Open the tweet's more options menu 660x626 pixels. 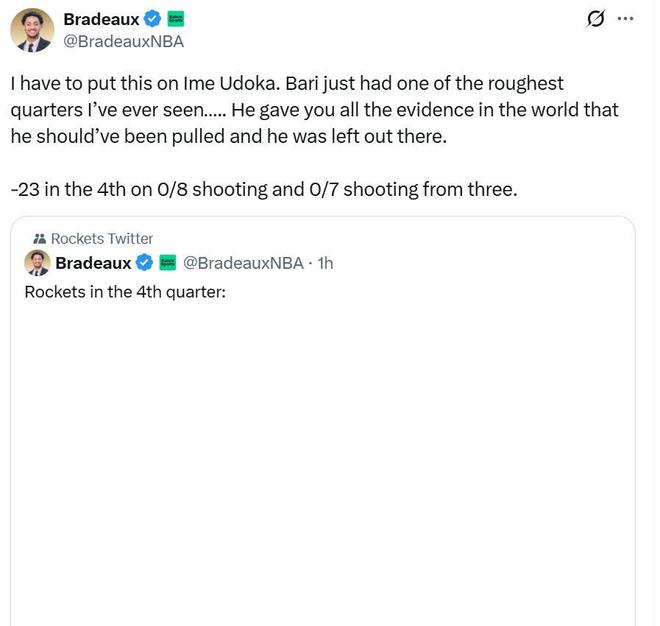[x=626, y=18]
